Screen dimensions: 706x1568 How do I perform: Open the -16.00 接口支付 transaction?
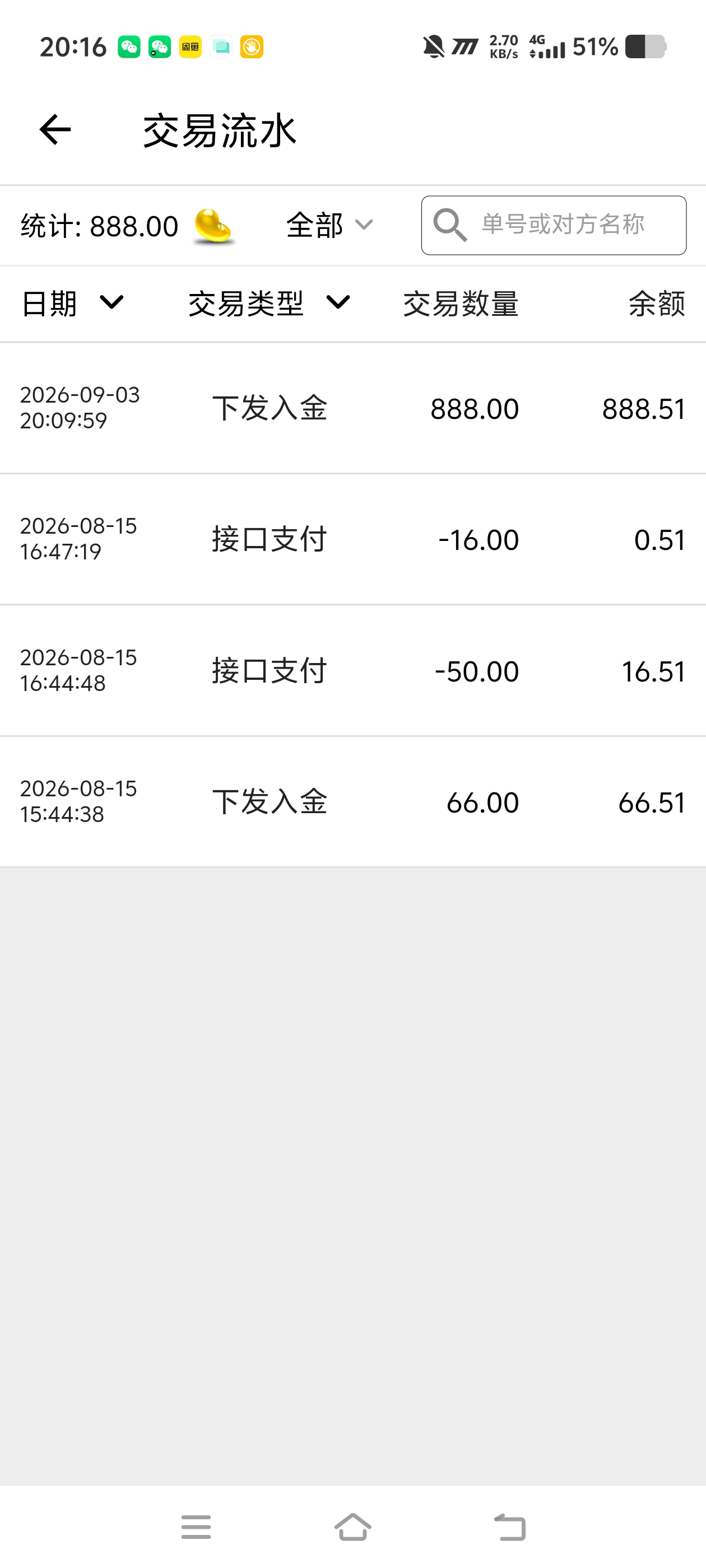coord(352,539)
